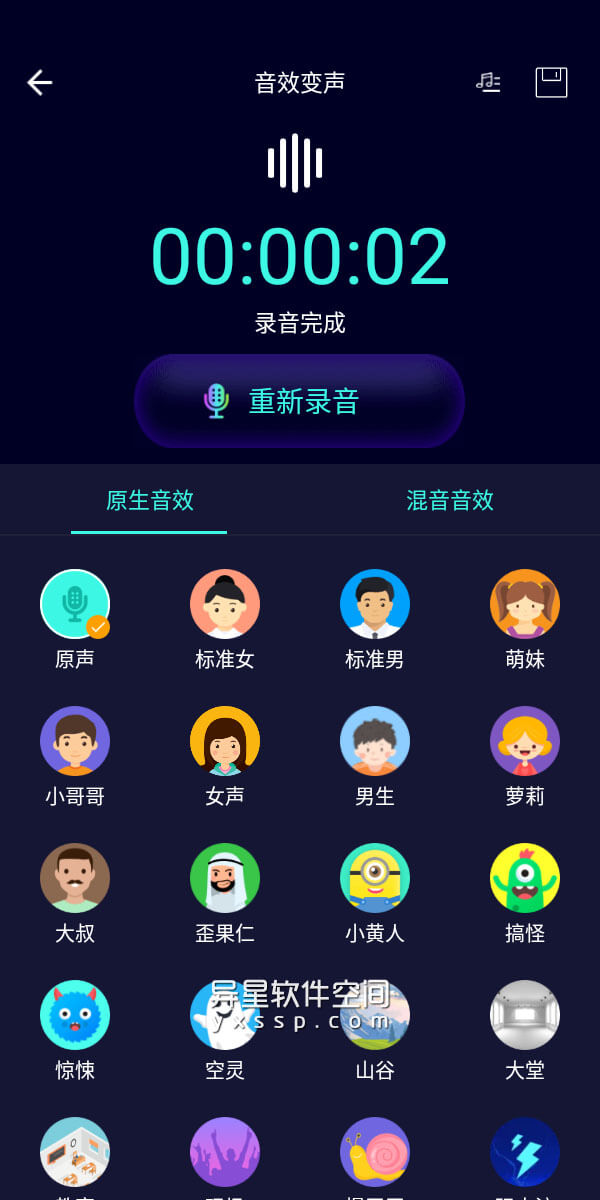This screenshot has height=1200, width=600.
Task: Select the 搞怪 funny voice effect
Action: (x=525, y=878)
